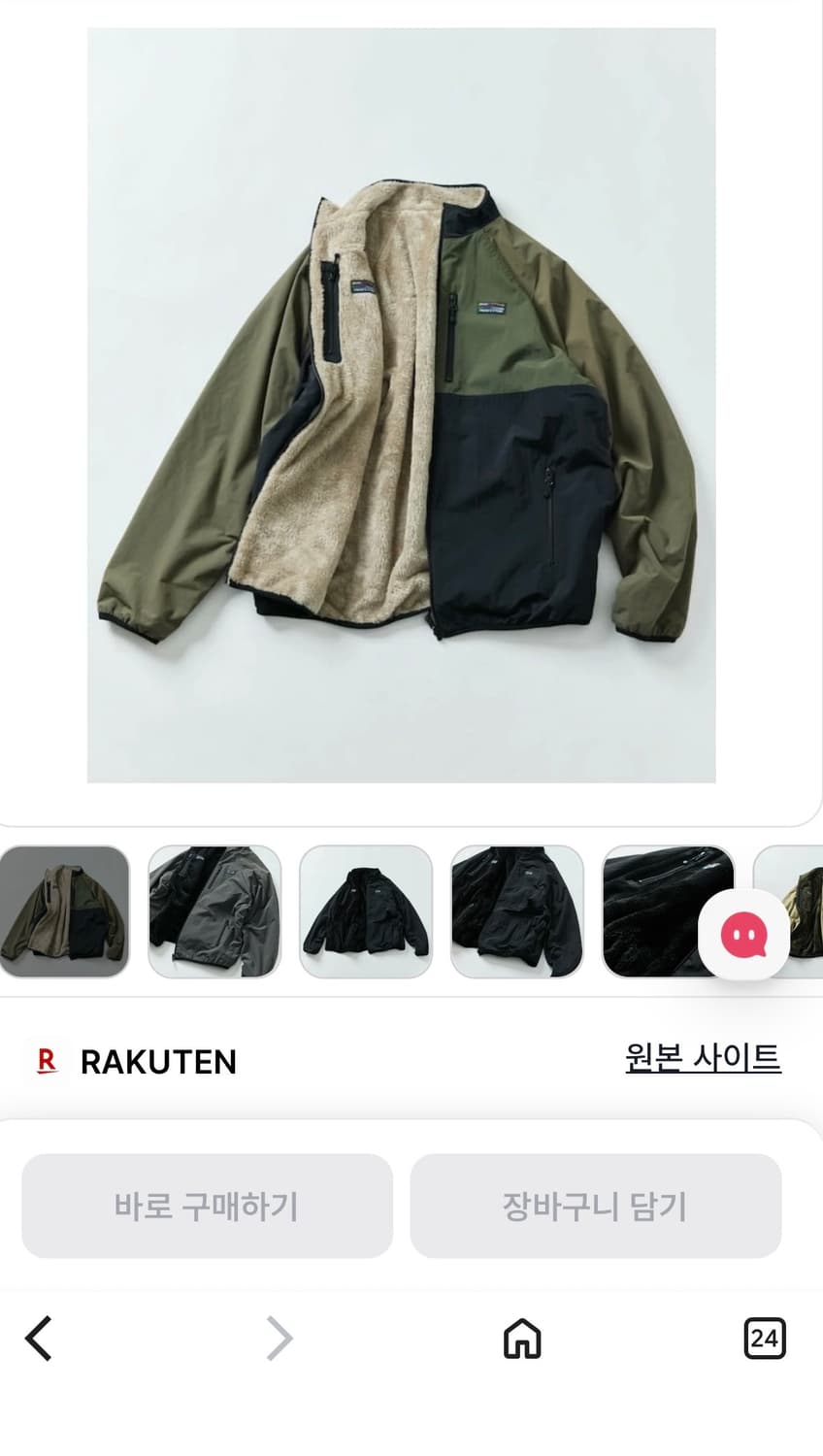This screenshot has width=823, height=1456.
Task: Select the third black jacket thumbnail
Action: click(367, 910)
